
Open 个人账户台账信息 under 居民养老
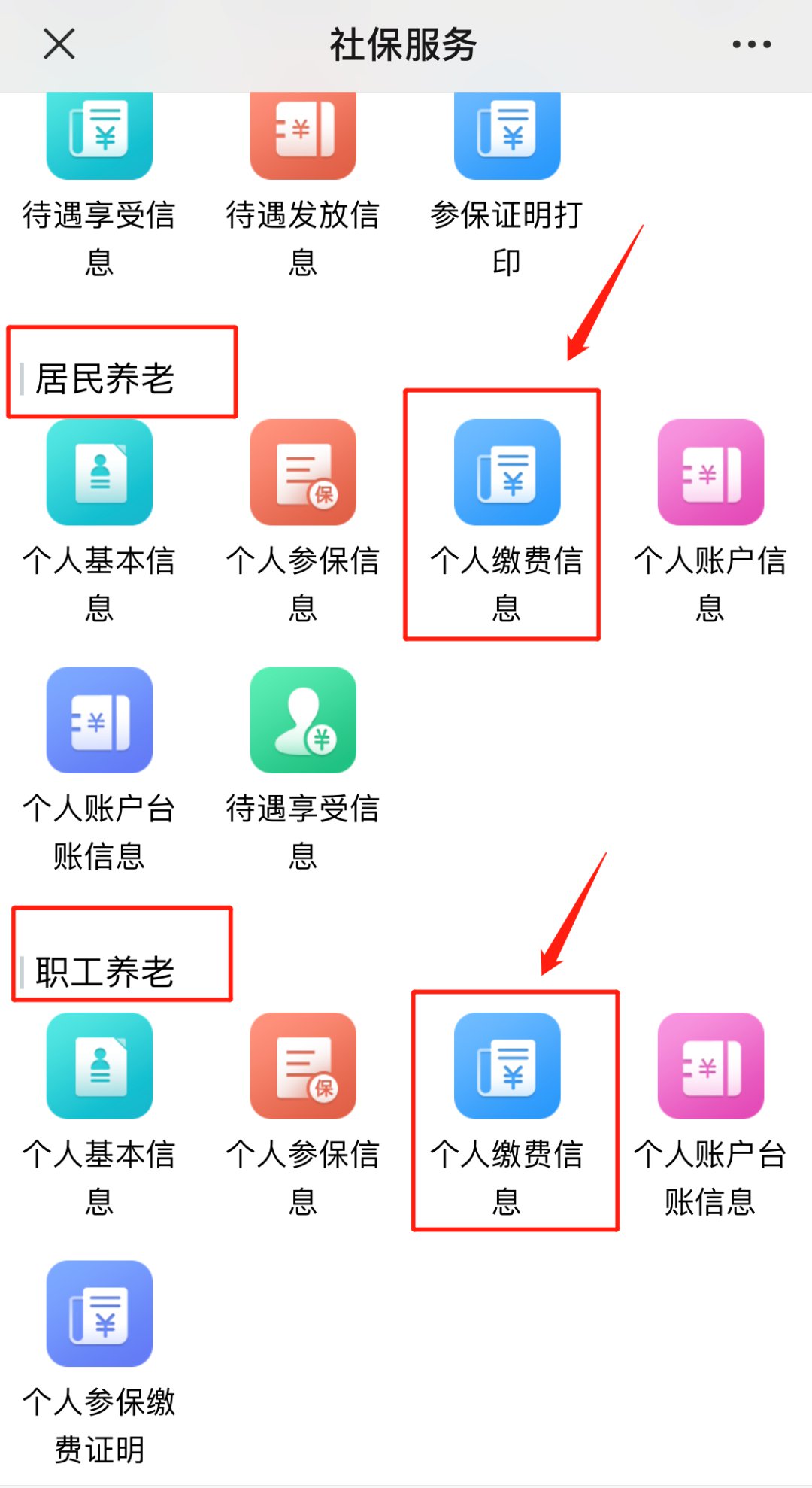pos(99,720)
